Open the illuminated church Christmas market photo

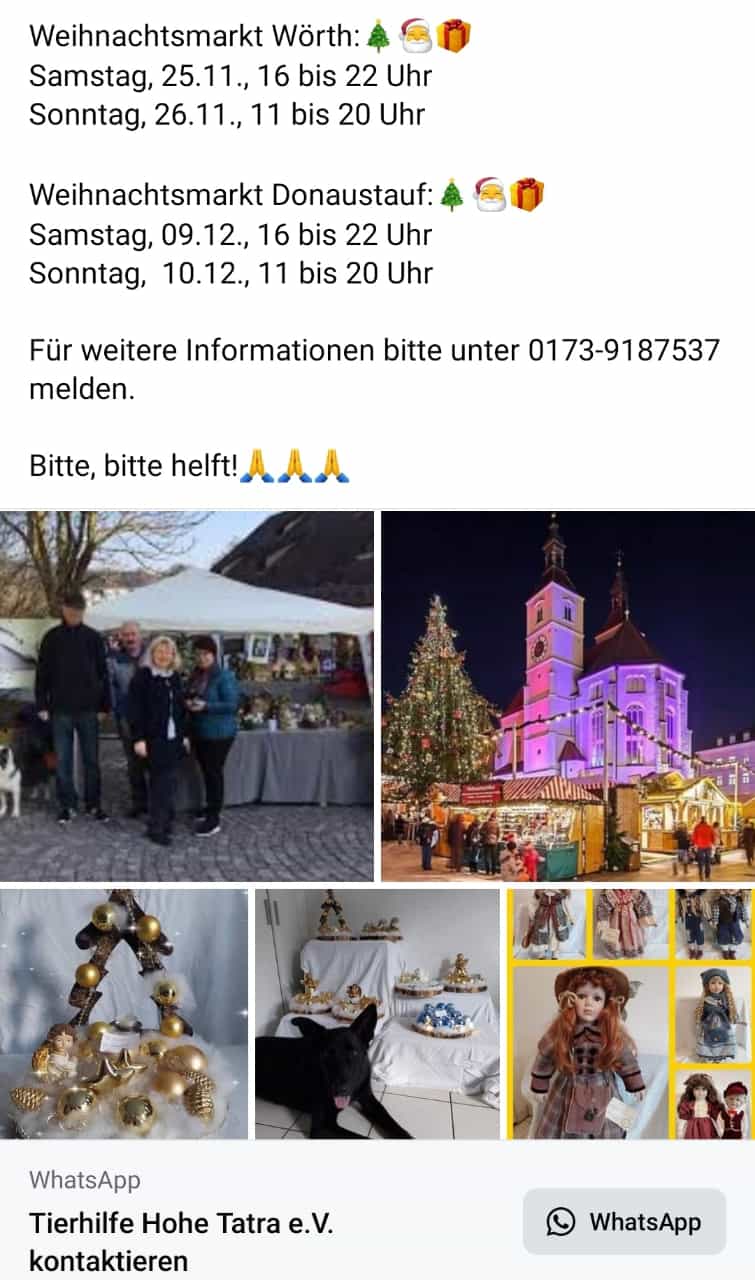[568, 696]
